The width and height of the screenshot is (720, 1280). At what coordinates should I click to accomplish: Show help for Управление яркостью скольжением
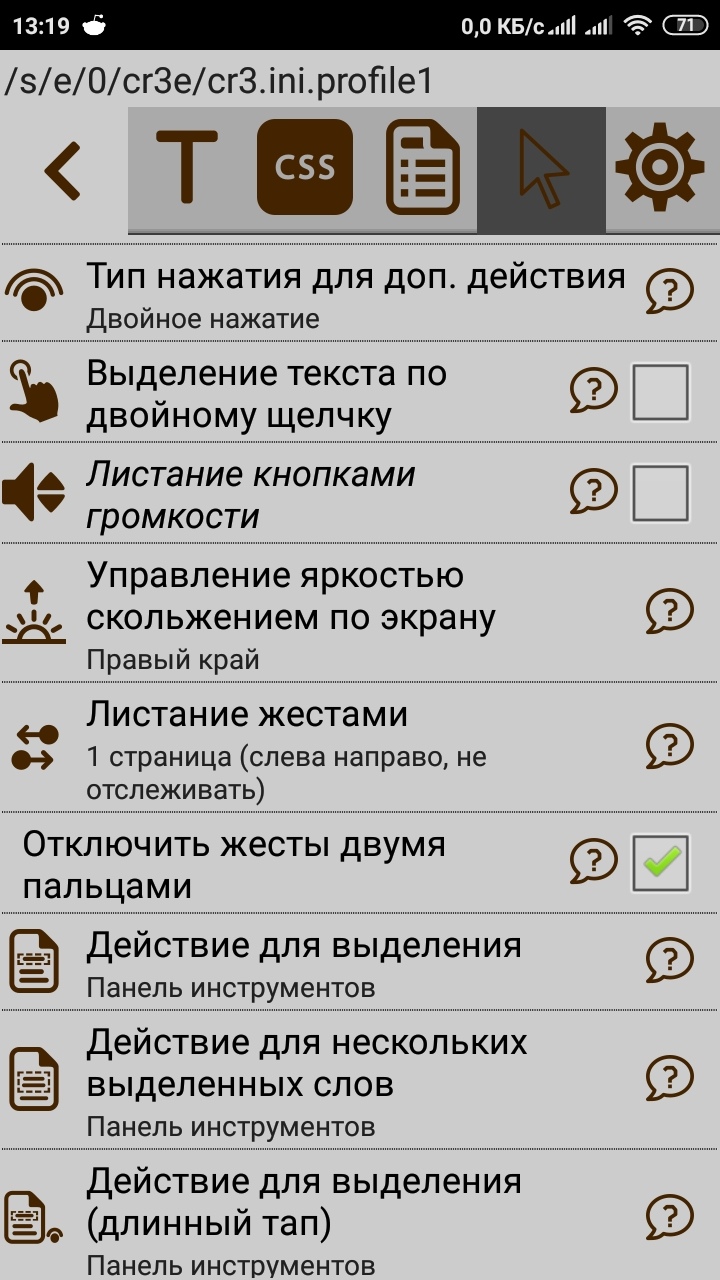click(669, 610)
